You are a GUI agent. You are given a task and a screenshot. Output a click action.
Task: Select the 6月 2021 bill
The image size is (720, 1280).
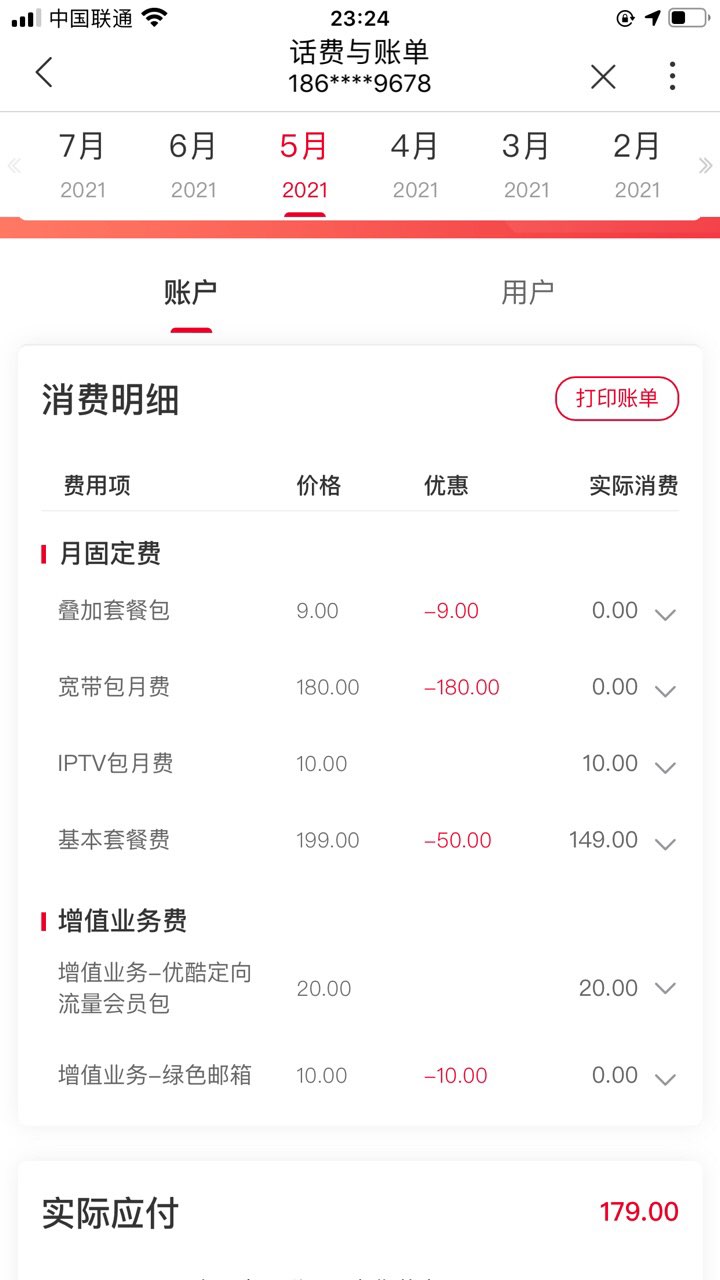pos(193,165)
